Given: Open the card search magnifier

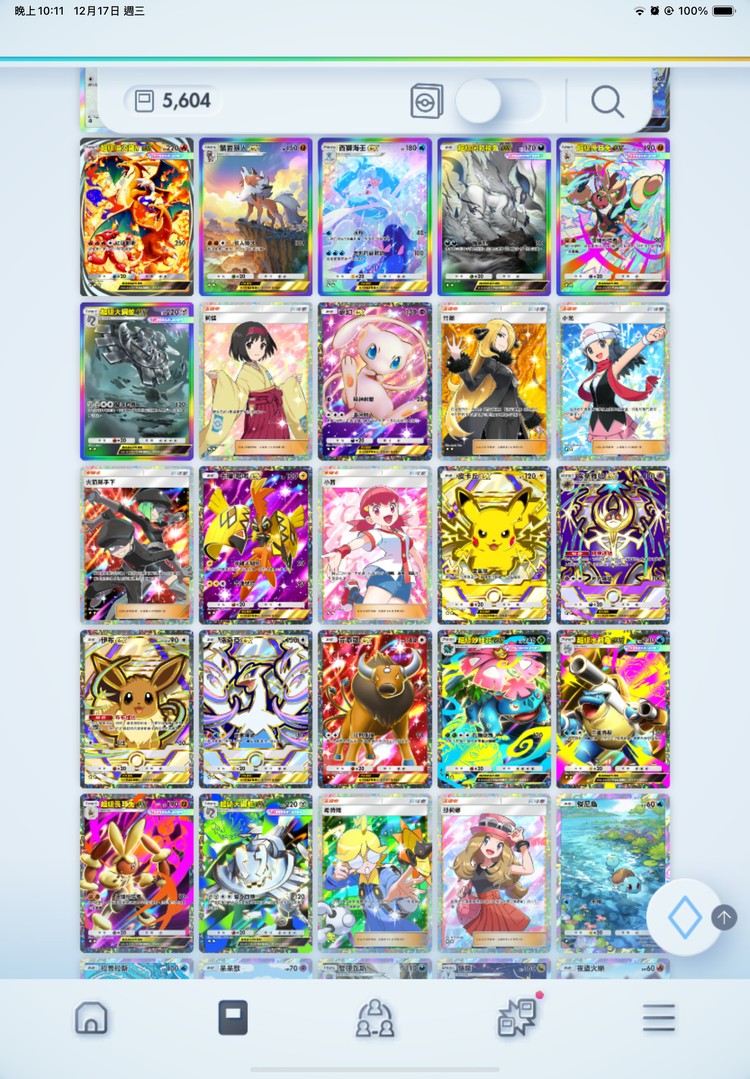Looking at the screenshot, I should [x=607, y=101].
